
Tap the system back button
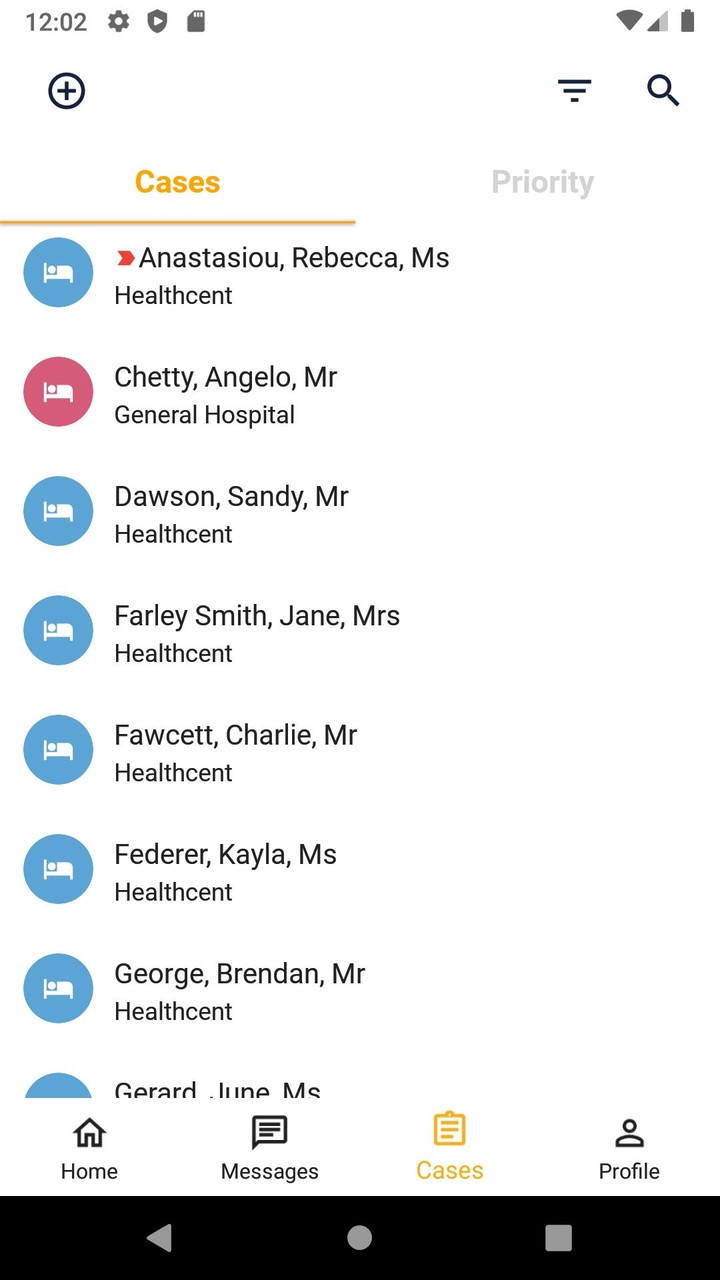pyautogui.click(x=159, y=1238)
